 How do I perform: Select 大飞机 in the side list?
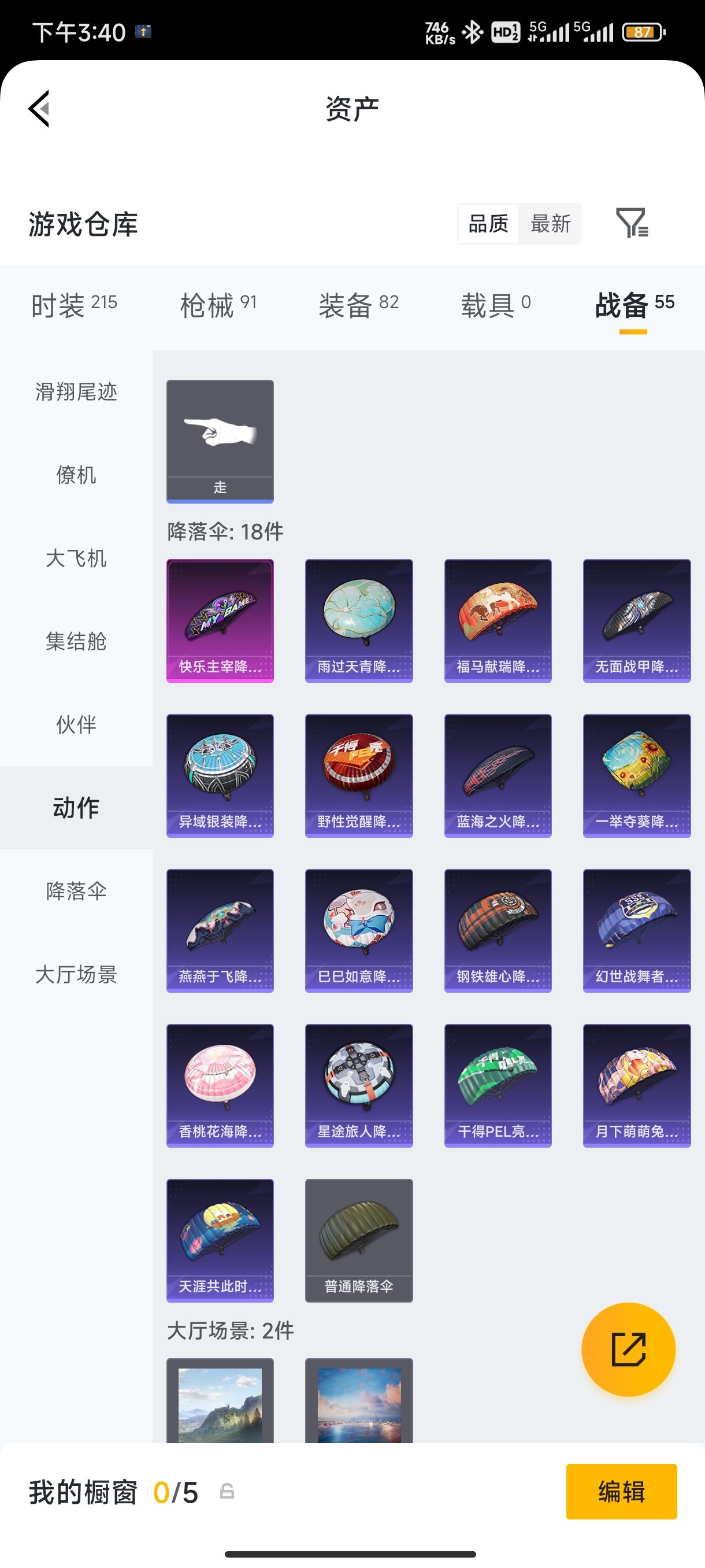tap(76, 558)
